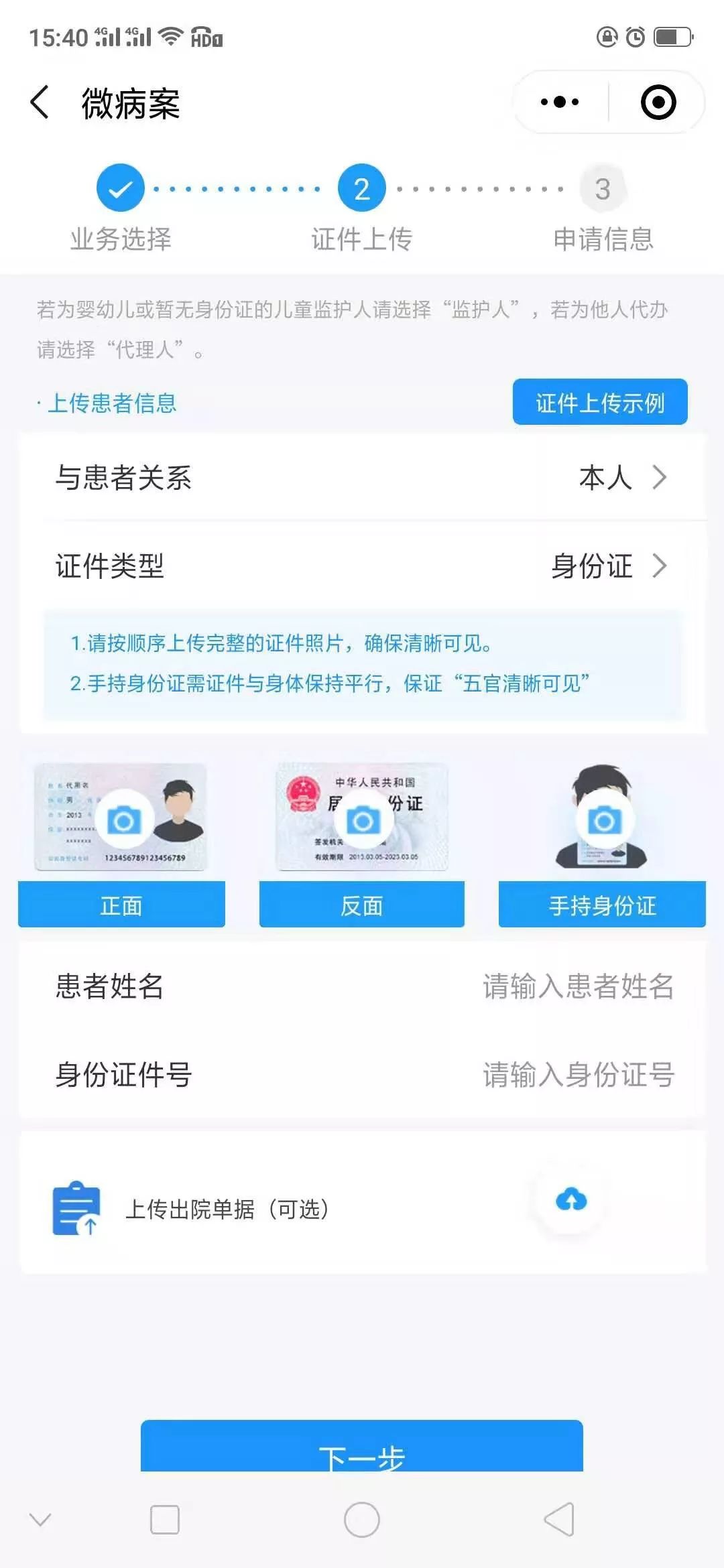724x1568 pixels.
Task: Change 与患者关系 from 本人
Action: pyautogui.click(x=363, y=478)
